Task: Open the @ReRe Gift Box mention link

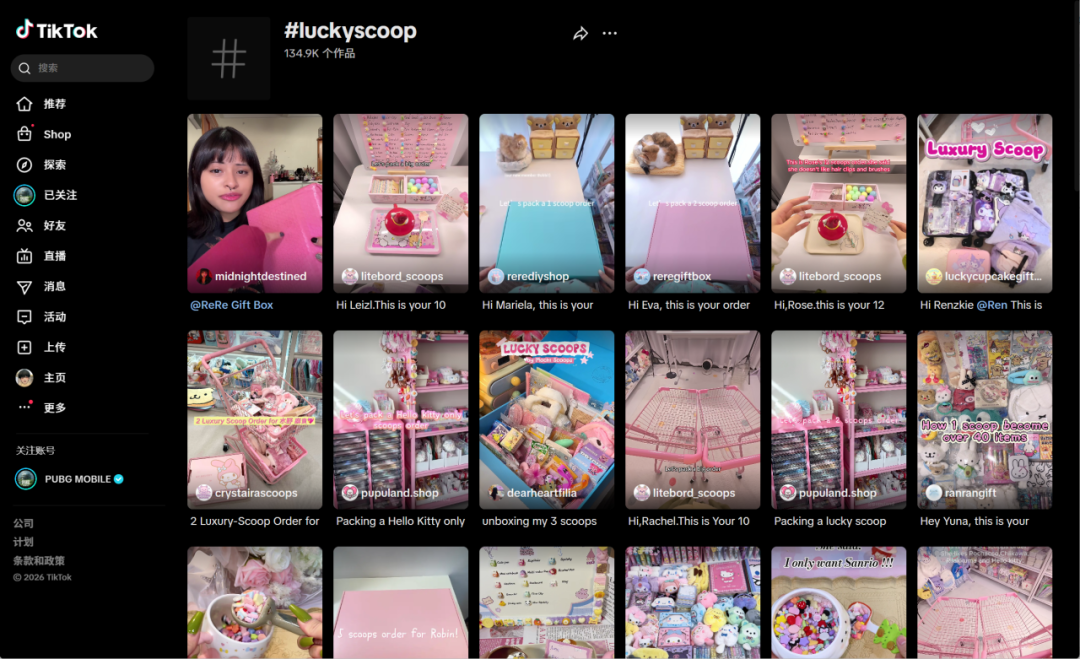Action: [x=231, y=305]
